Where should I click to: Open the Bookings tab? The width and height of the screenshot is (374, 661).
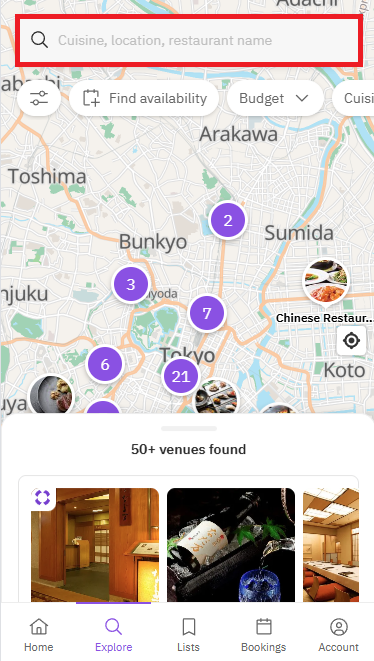point(264,635)
